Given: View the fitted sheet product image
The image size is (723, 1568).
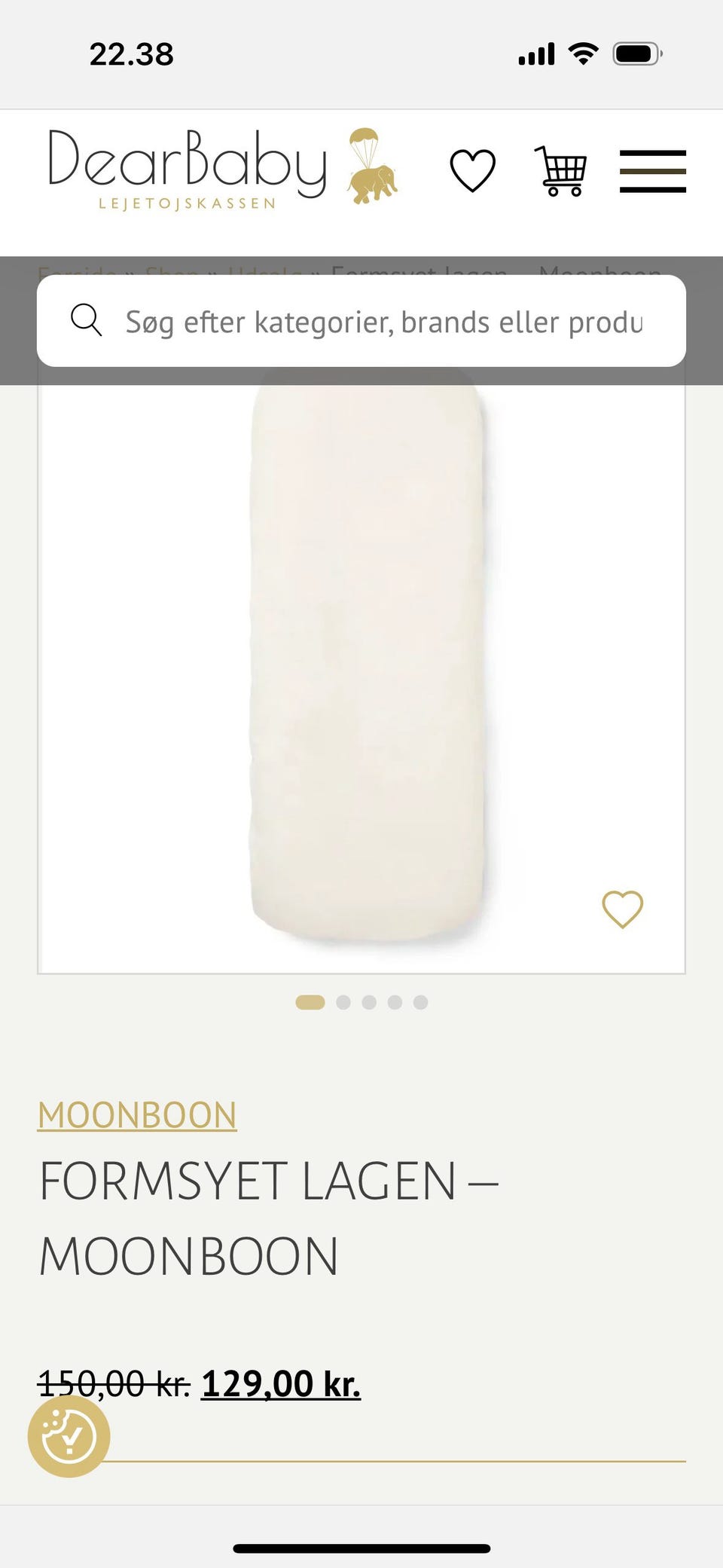Looking at the screenshot, I should (368, 656).
